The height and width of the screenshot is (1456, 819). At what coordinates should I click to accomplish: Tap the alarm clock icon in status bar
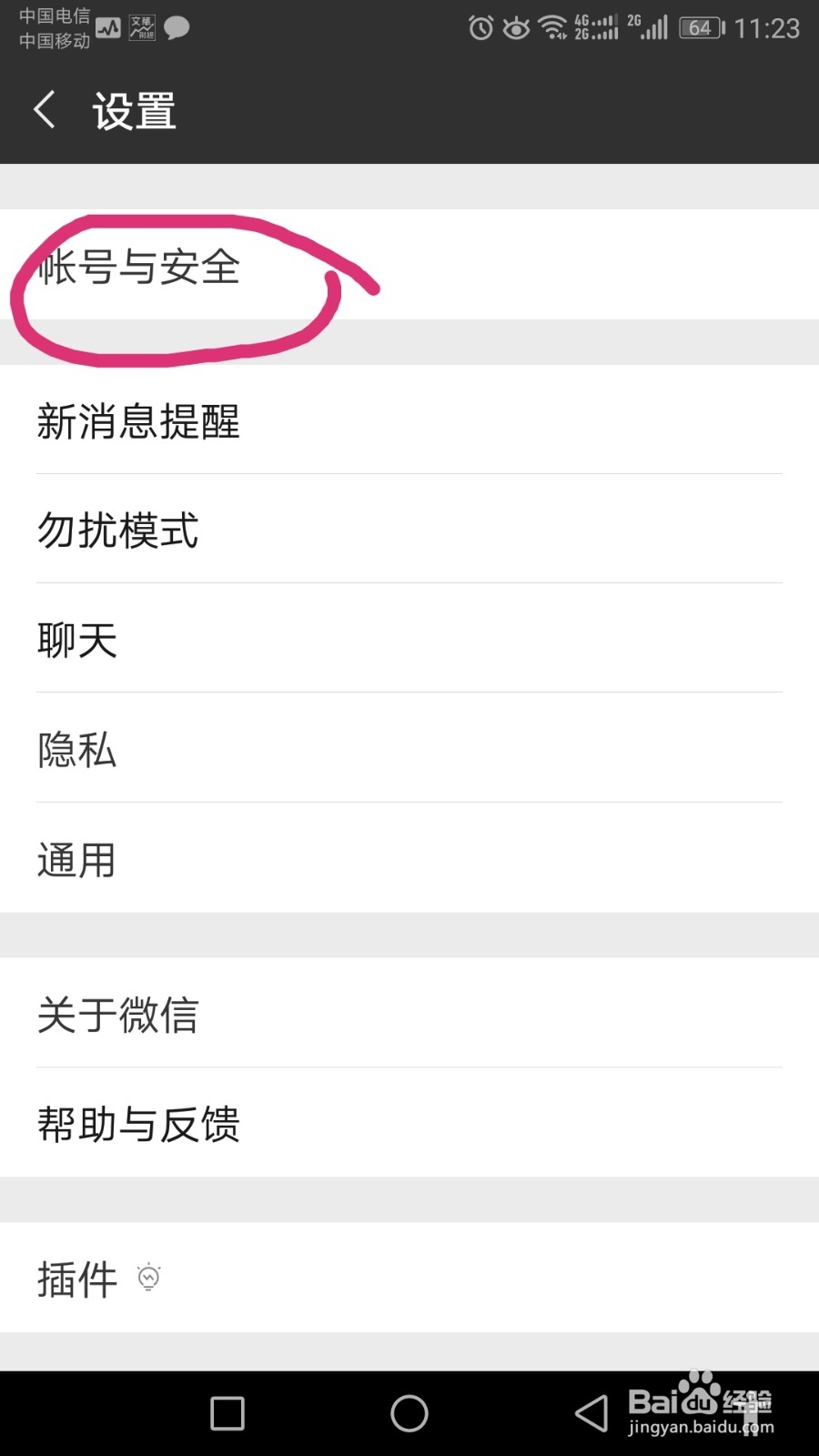(480, 28)
